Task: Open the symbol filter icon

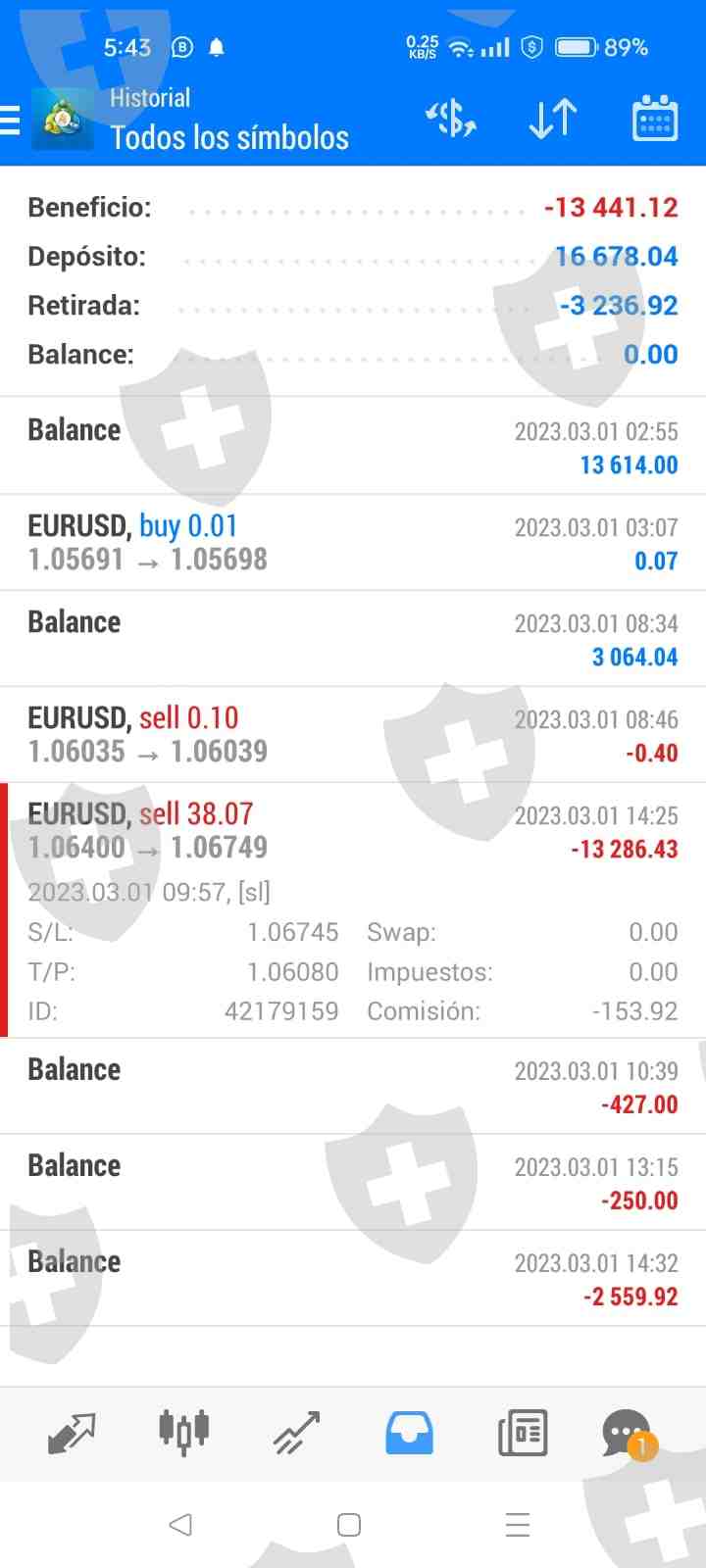Action: pyautogui.click(x=451, y=120)
